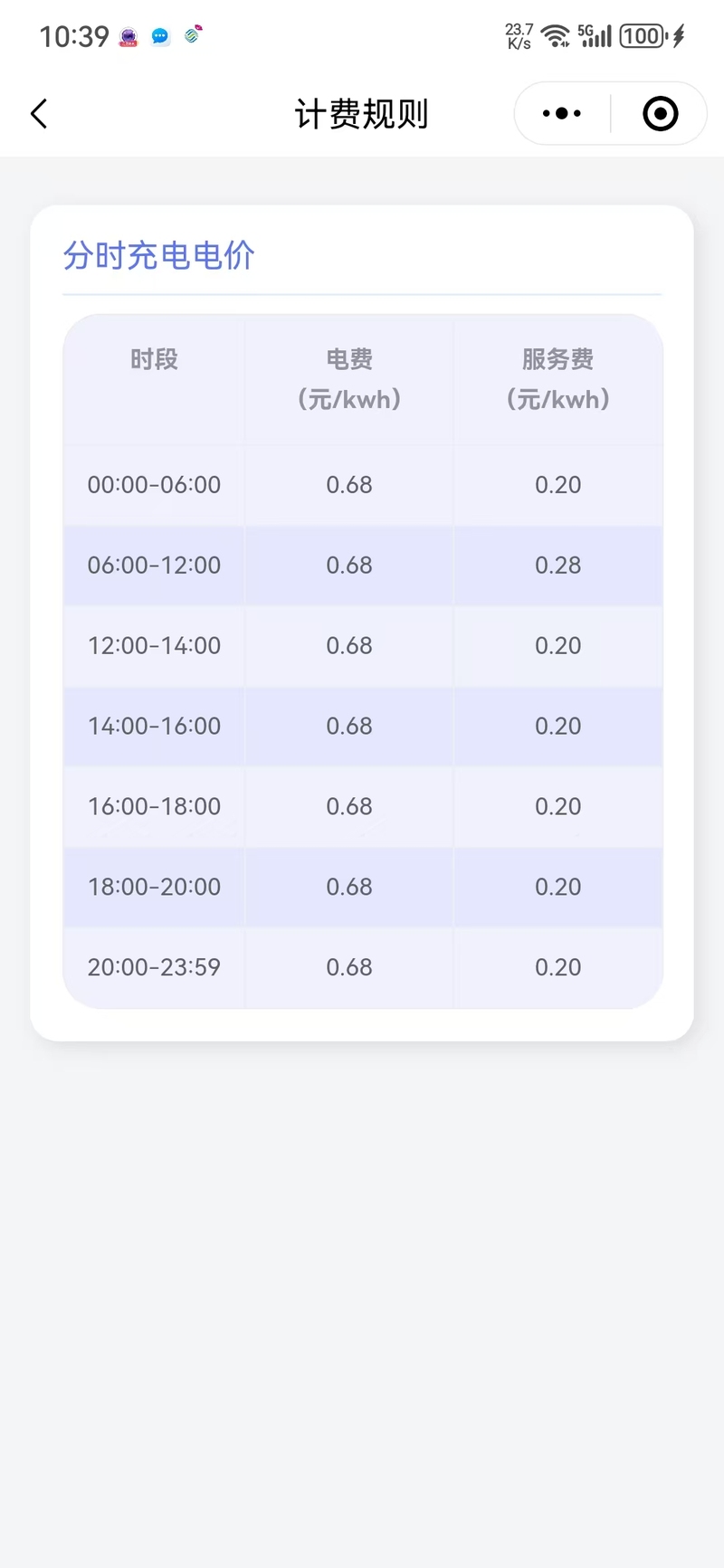Go back from the 计费规则 page
This screenshot has height=1568, width=724.
38,114
